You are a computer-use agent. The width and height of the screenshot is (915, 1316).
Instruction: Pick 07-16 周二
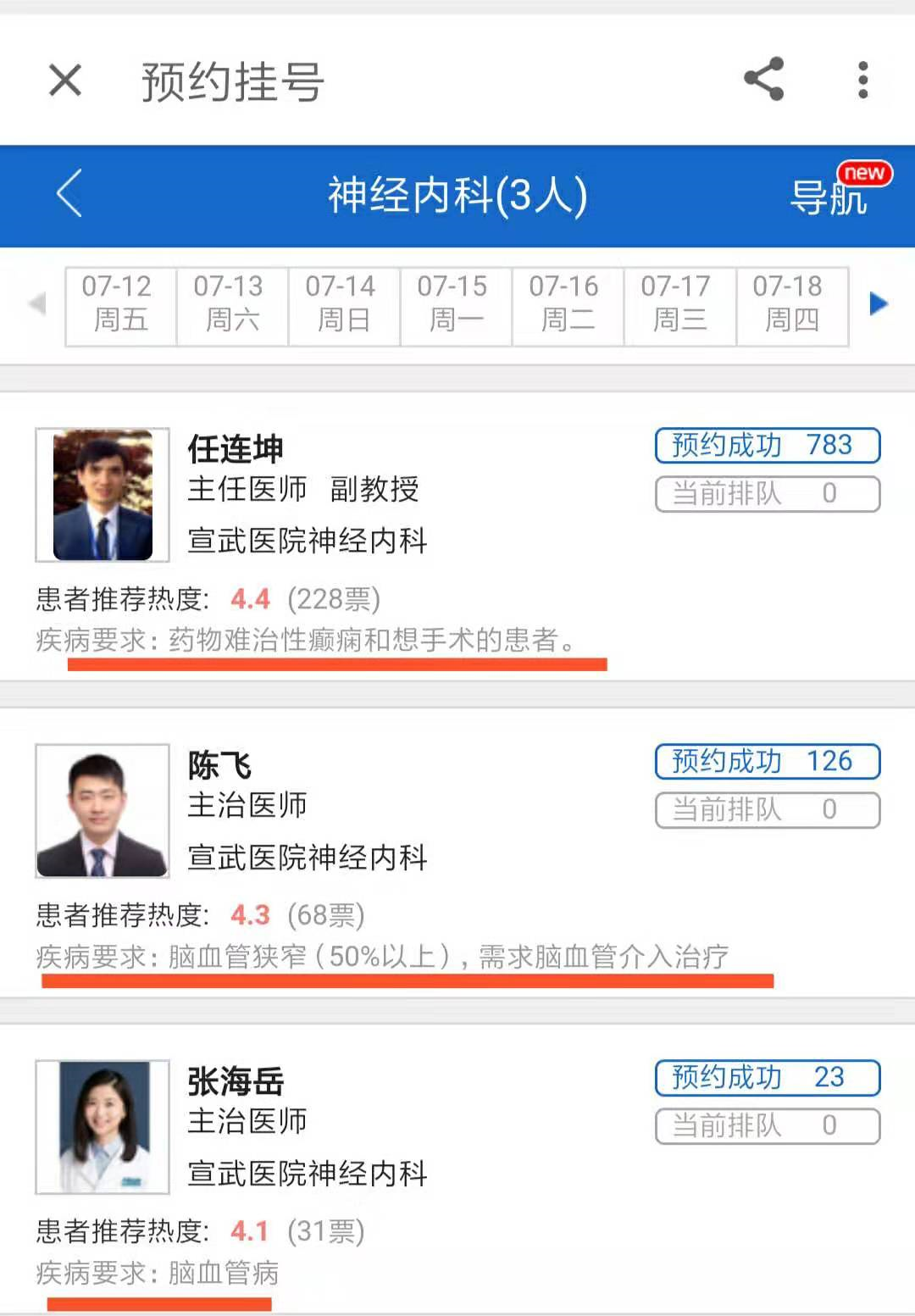pyautogui.click(x=567, y=305)
